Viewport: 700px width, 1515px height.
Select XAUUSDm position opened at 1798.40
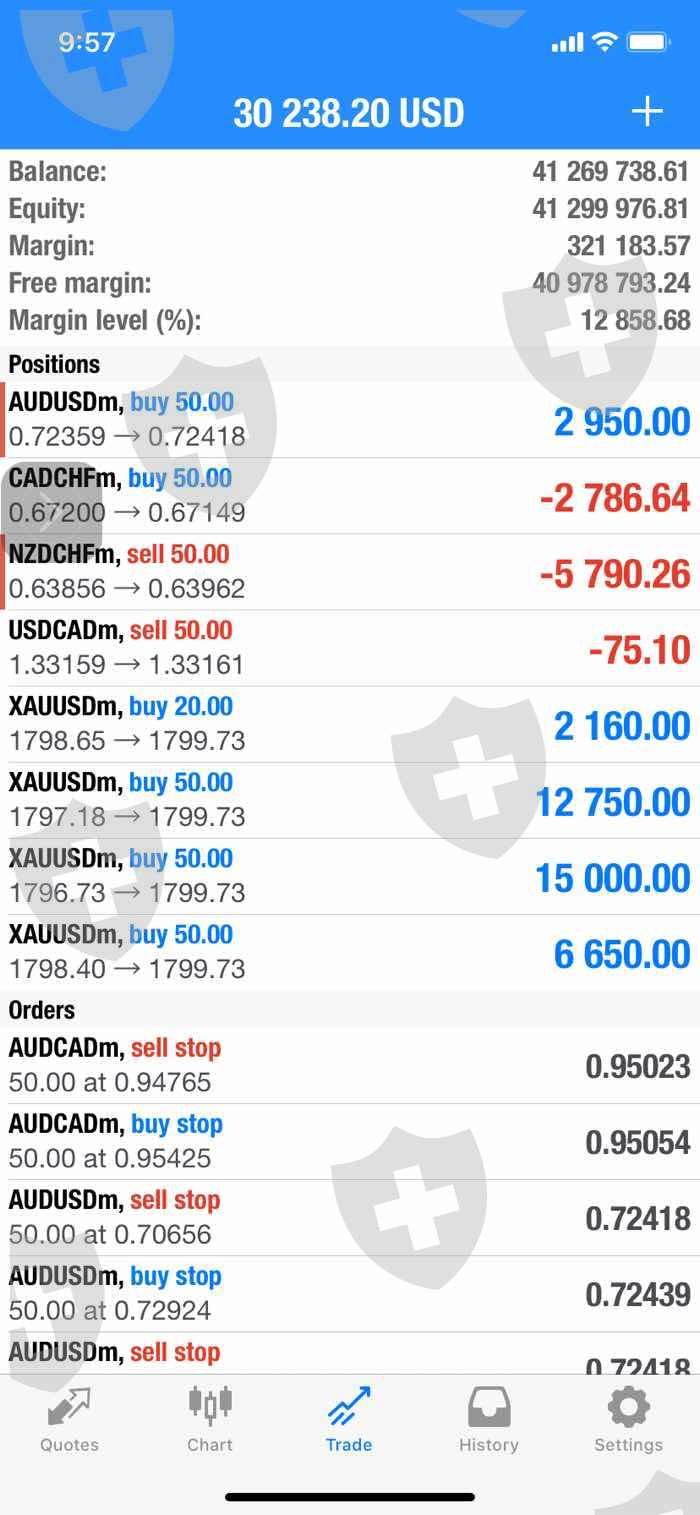click(350, 952)
